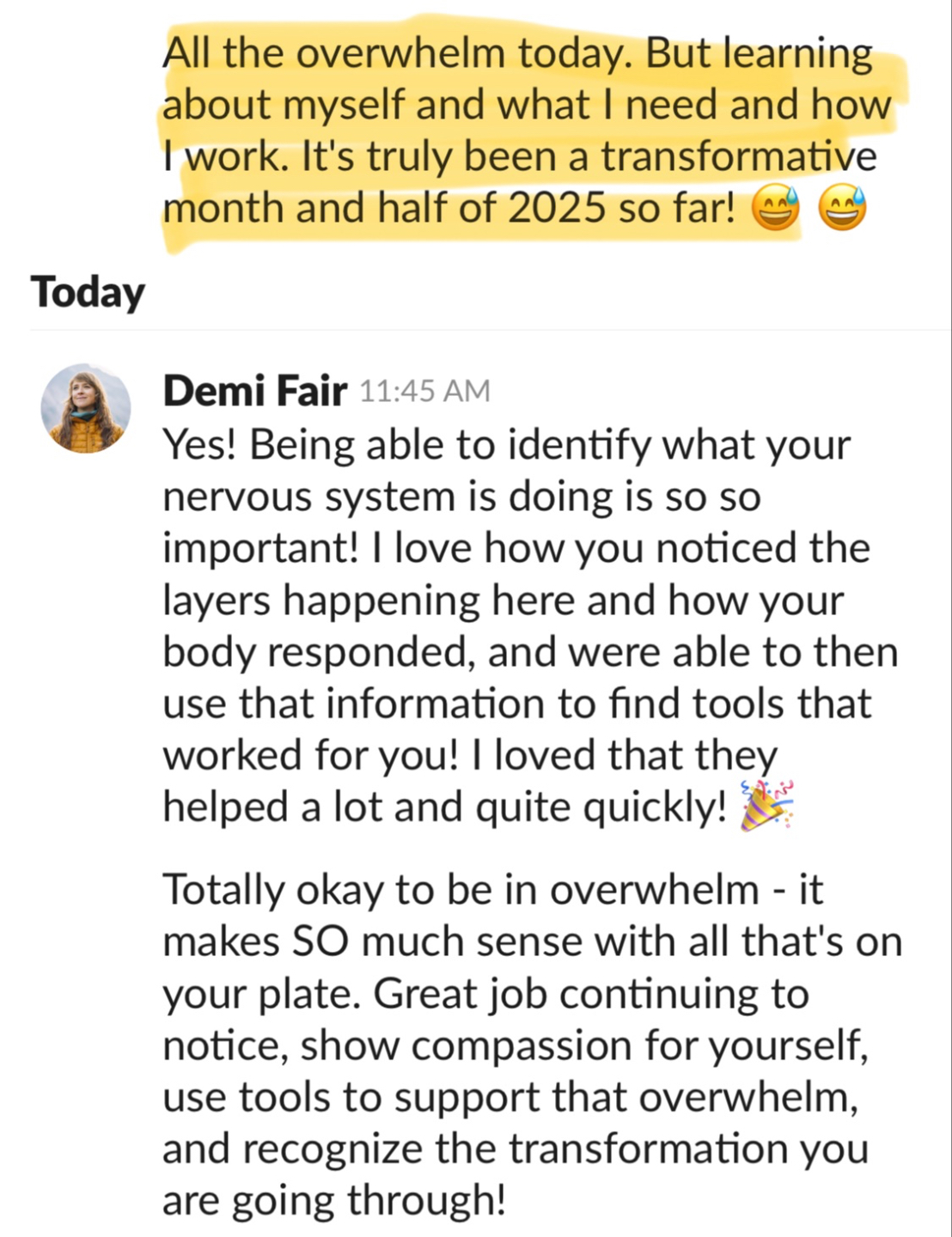Tap the sender name Demi Fair
The height and width of the screenshot is (1237, 952).
254,392
